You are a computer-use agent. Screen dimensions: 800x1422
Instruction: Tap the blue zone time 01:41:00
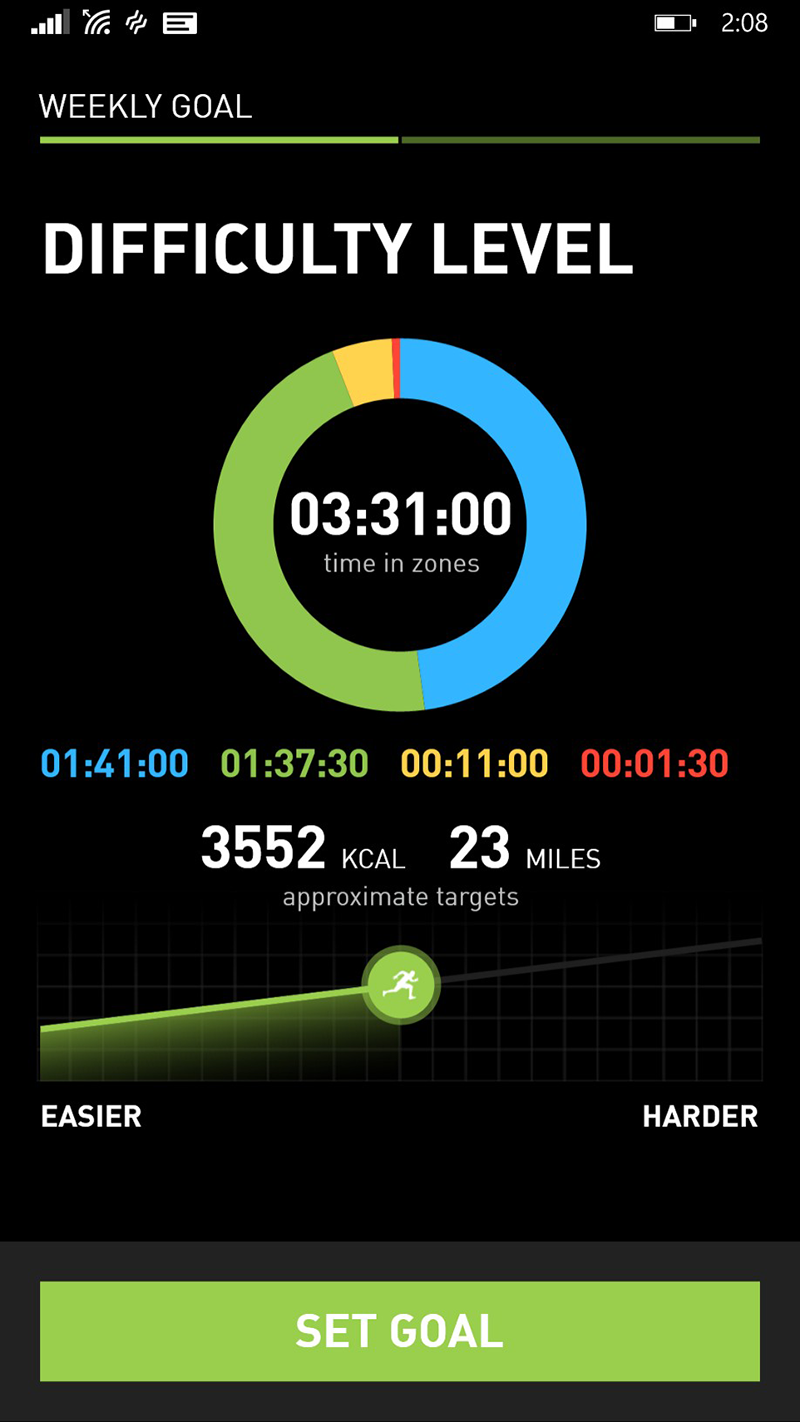pyautogui.click(x=113, y=763)
